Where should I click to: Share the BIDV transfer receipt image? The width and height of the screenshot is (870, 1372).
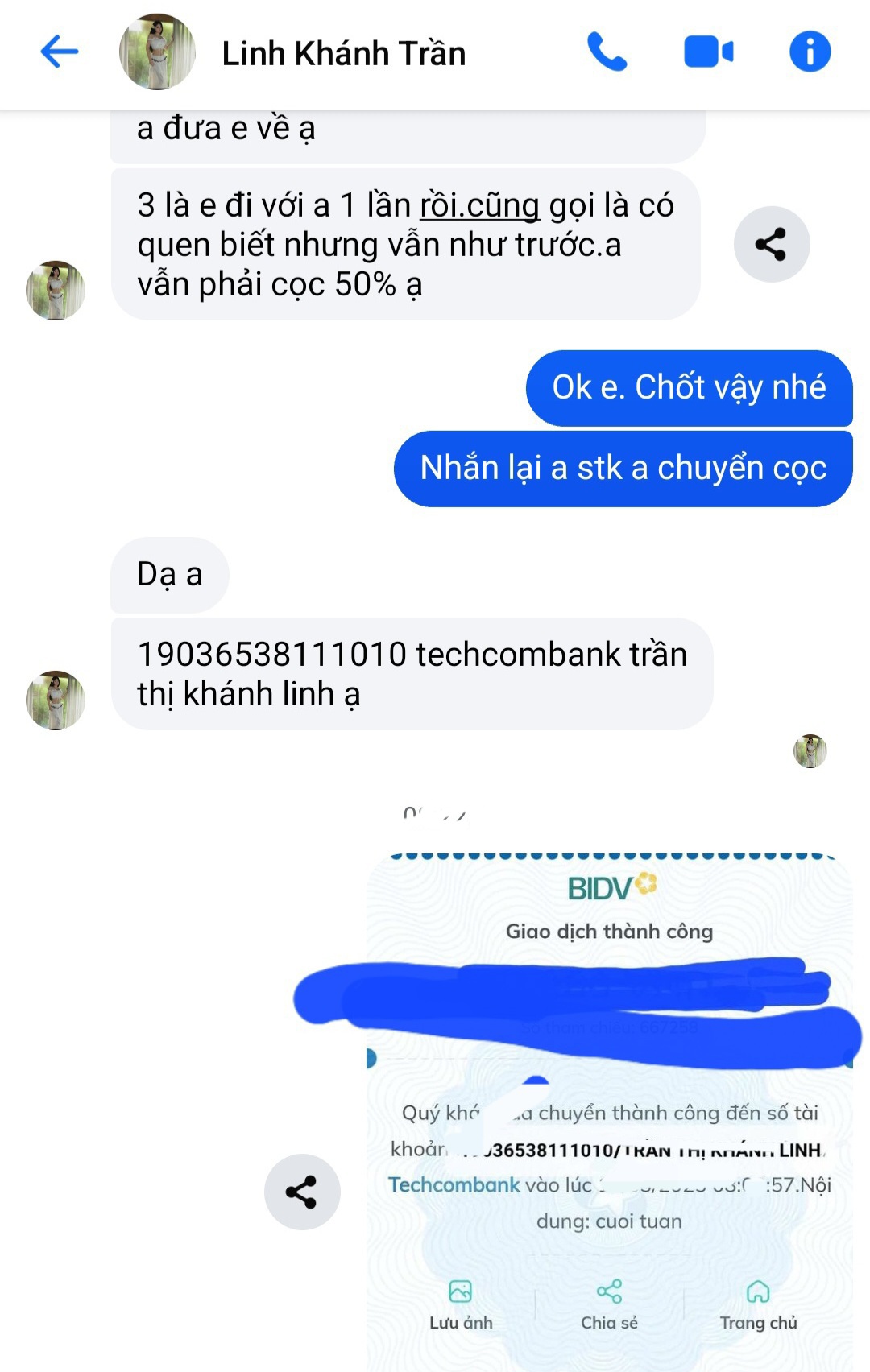pyautogui.click(x=301, y=1192)
